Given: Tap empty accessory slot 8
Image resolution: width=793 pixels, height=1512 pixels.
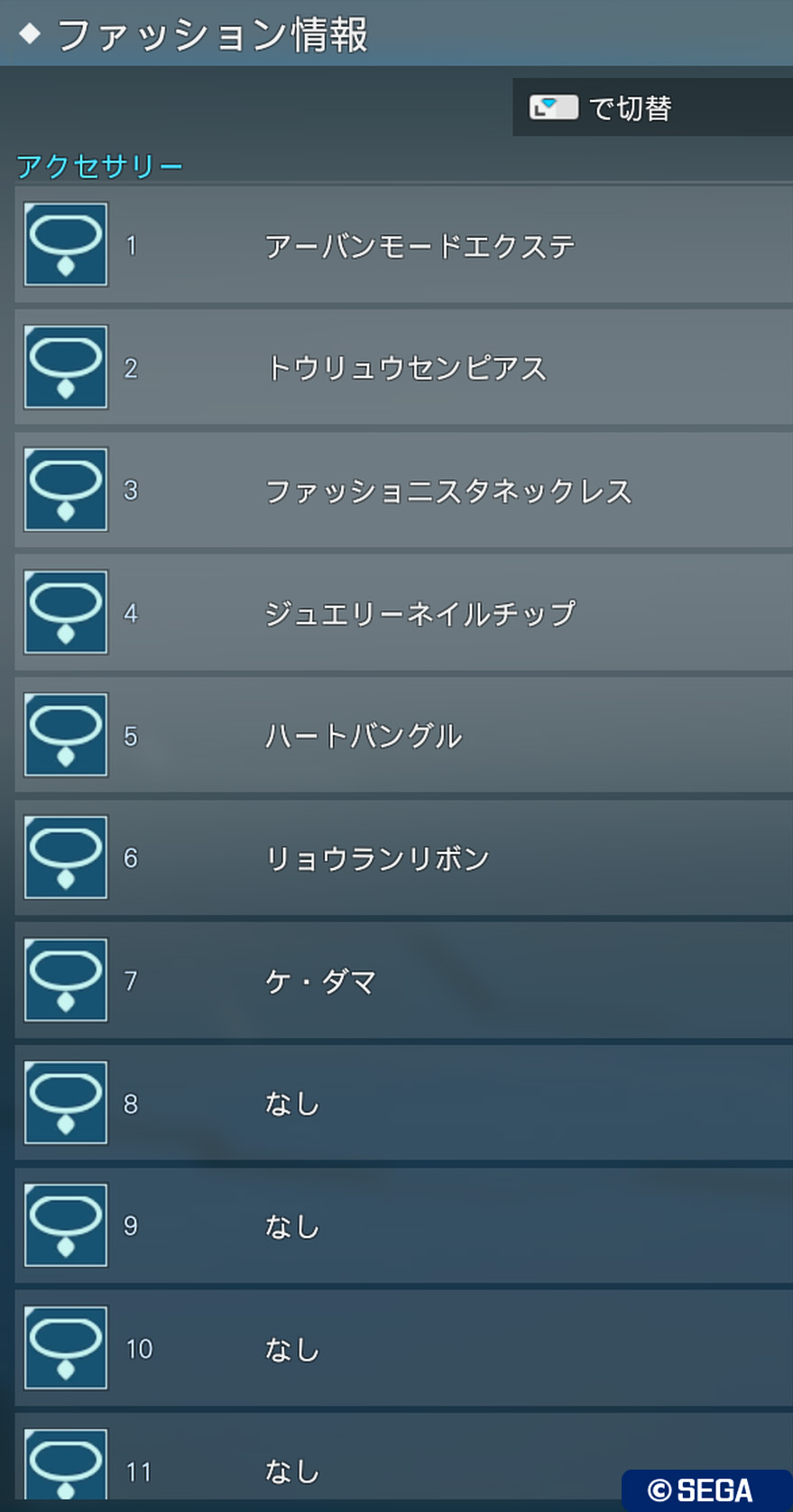Looking at the screenshot, I should click(x=404, y=1103).
